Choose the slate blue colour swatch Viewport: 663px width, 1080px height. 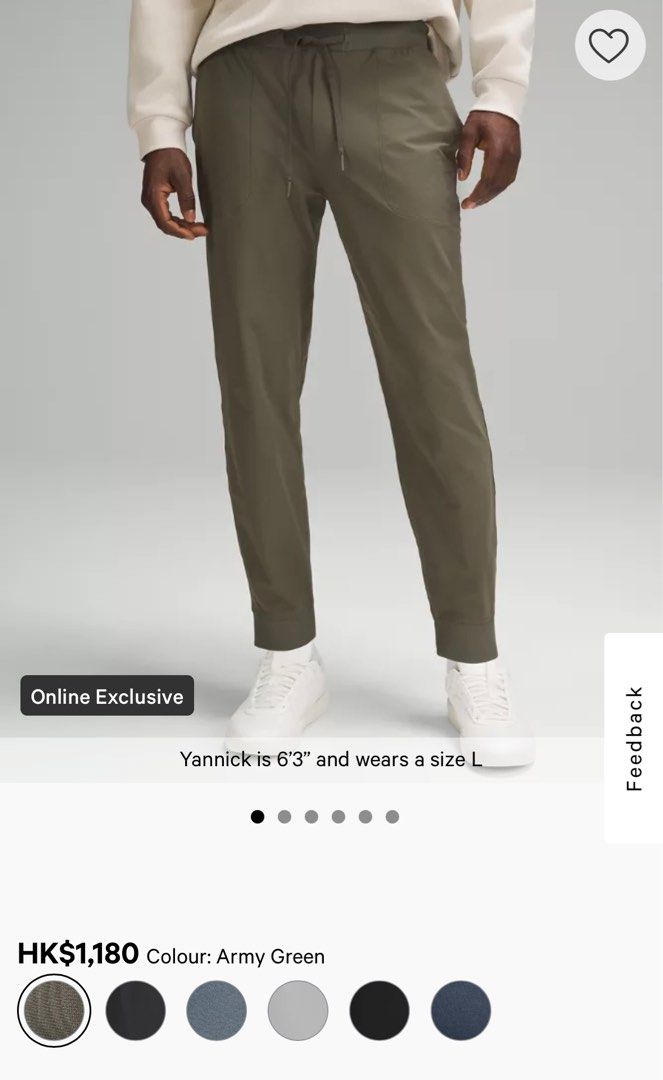coord(216,1010)
